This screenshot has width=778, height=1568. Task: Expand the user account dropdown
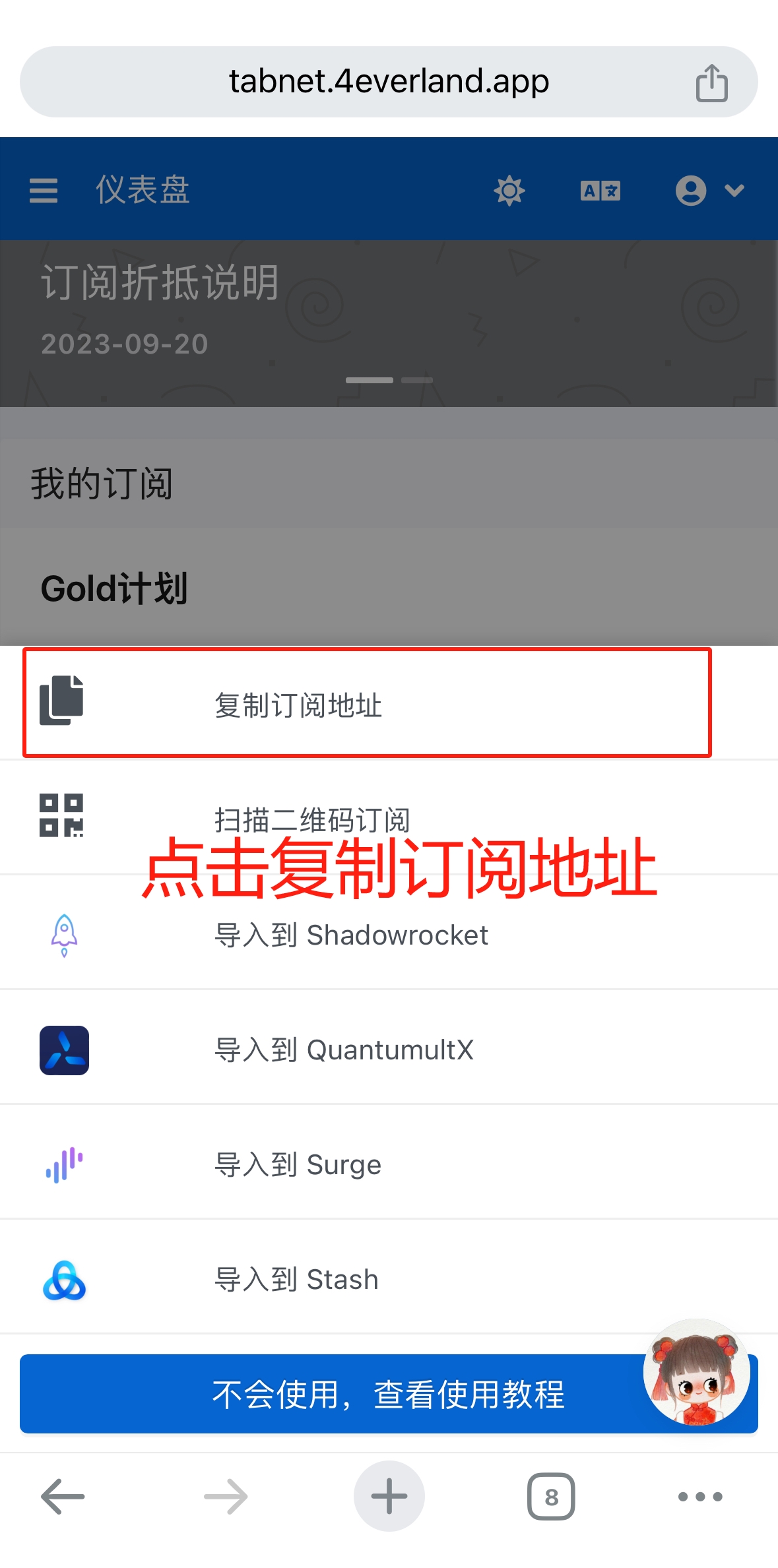click(709, 191)
